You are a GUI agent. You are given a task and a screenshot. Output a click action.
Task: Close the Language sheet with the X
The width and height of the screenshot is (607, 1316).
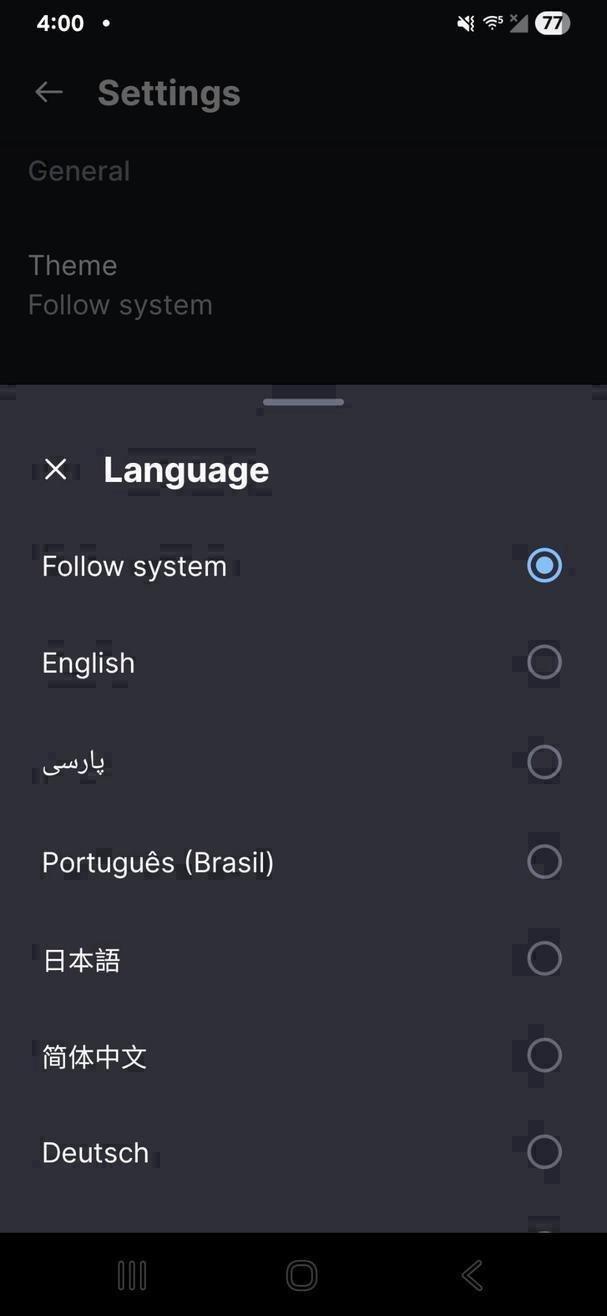[x=56, y=469]
